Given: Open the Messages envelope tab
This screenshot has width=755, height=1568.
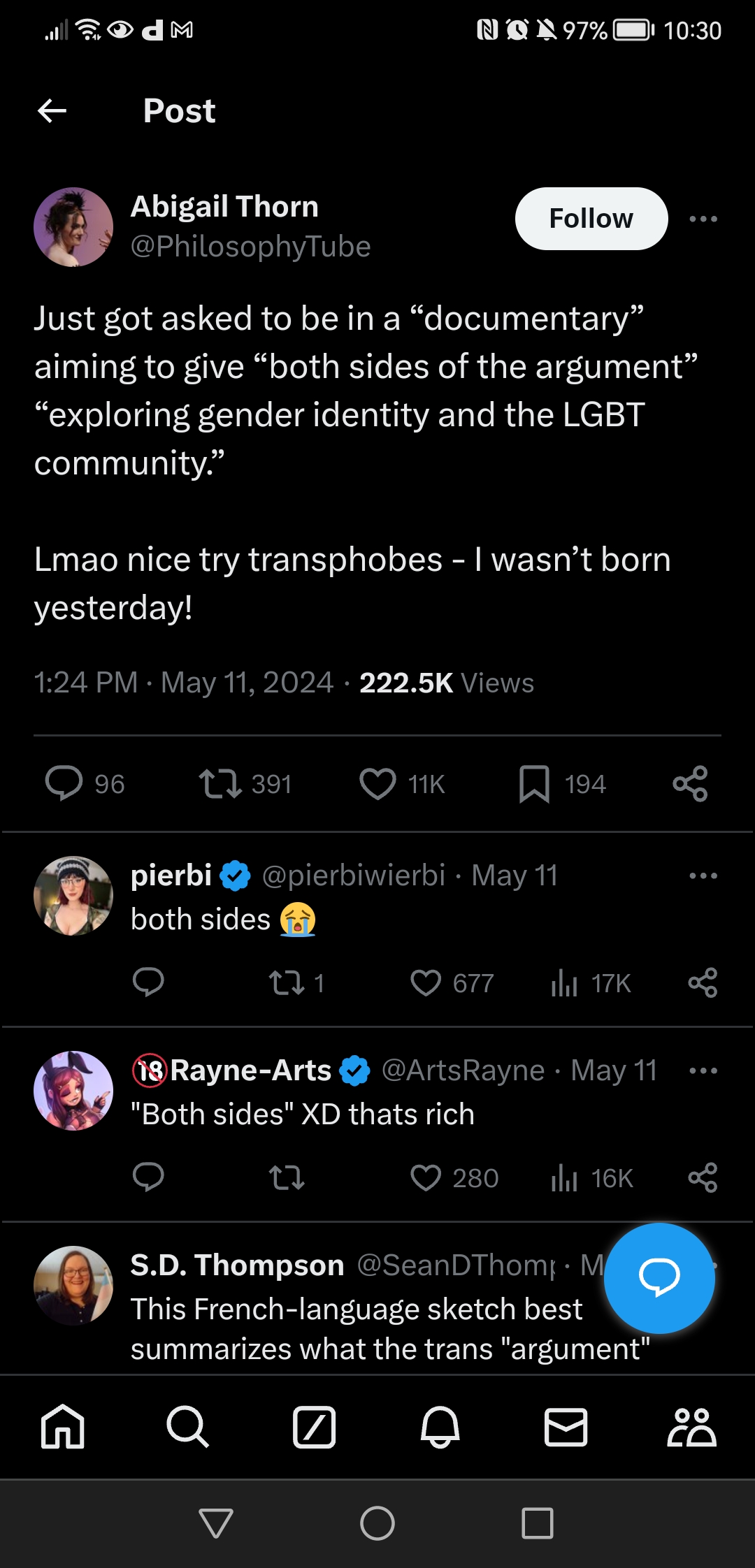Looking at the screenshot, I should click(566, 1426).
